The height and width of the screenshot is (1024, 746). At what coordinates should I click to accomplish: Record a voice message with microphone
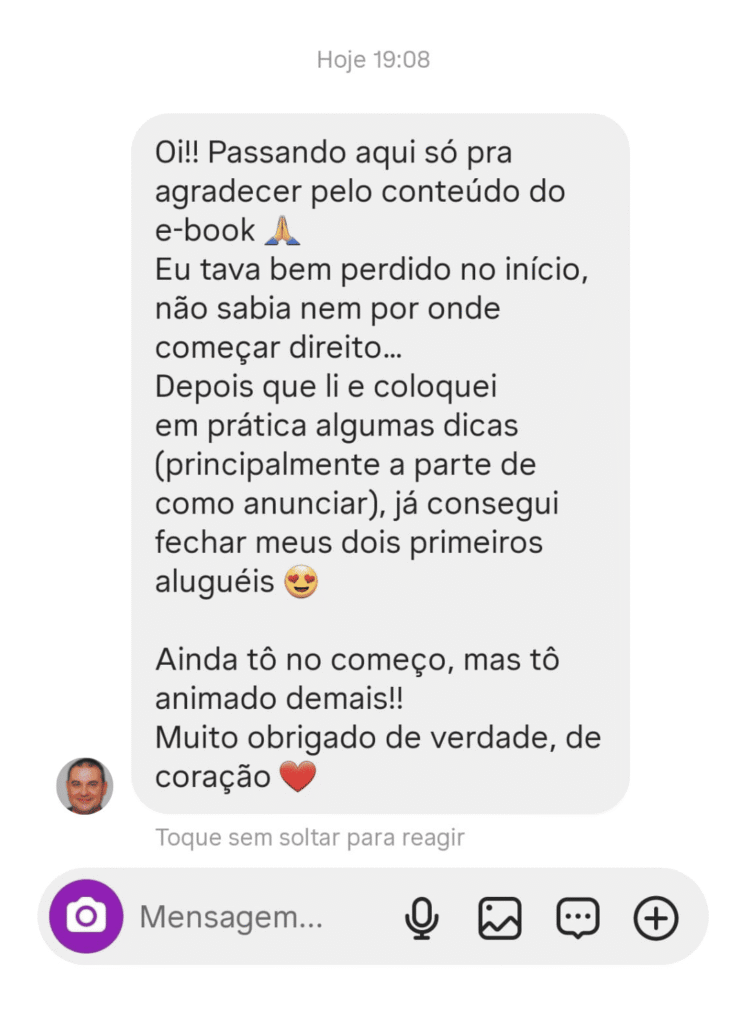point(422,917)
